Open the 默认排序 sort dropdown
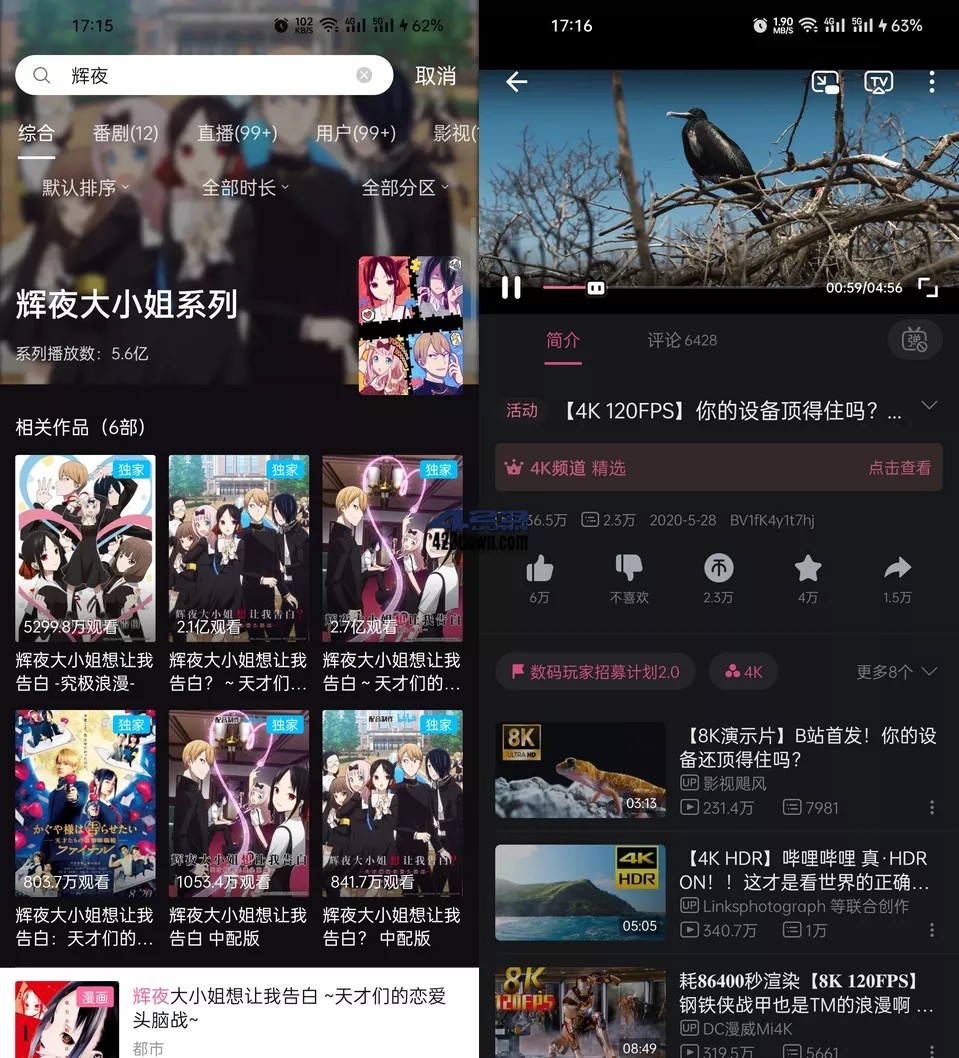Viewport: 959px width, 1058px height. click(84, 187)
